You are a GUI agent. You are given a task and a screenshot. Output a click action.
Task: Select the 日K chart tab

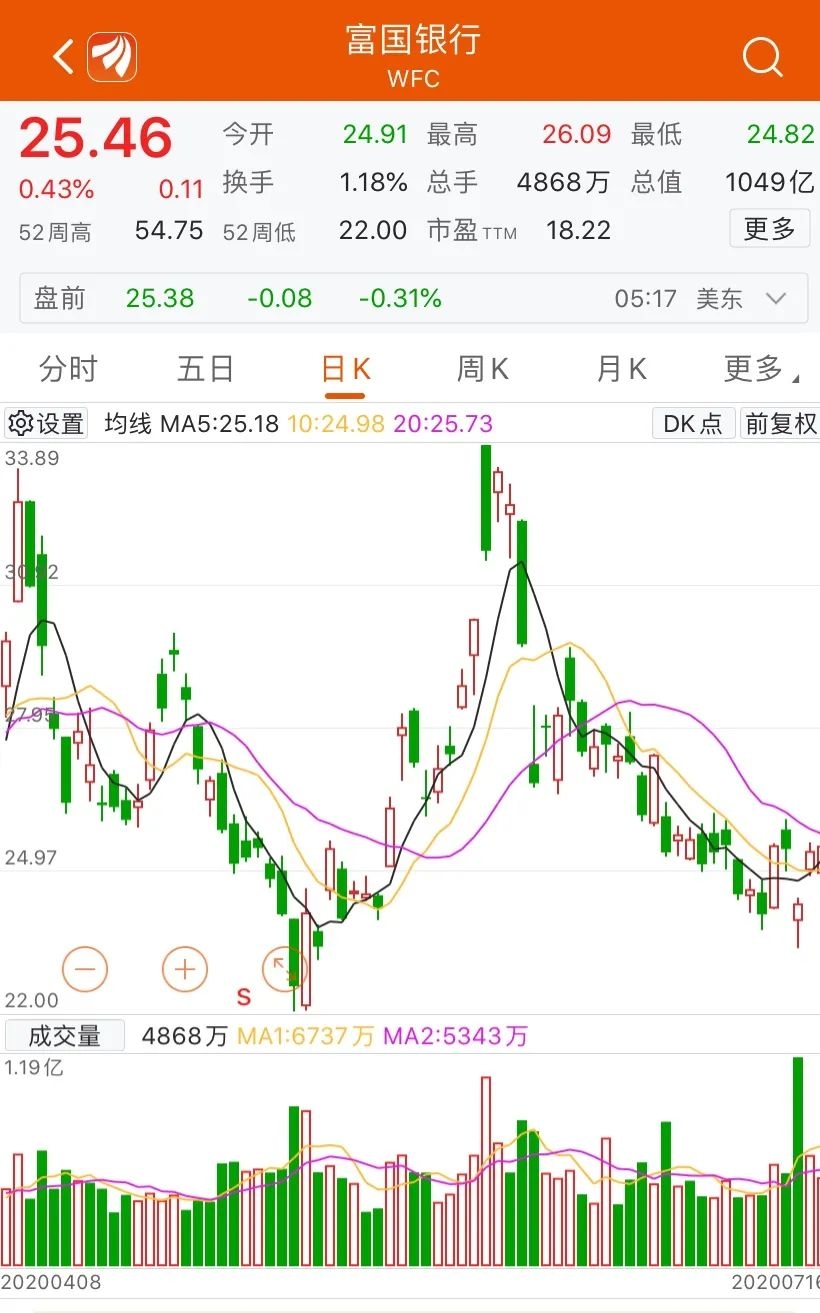[345, 369]
